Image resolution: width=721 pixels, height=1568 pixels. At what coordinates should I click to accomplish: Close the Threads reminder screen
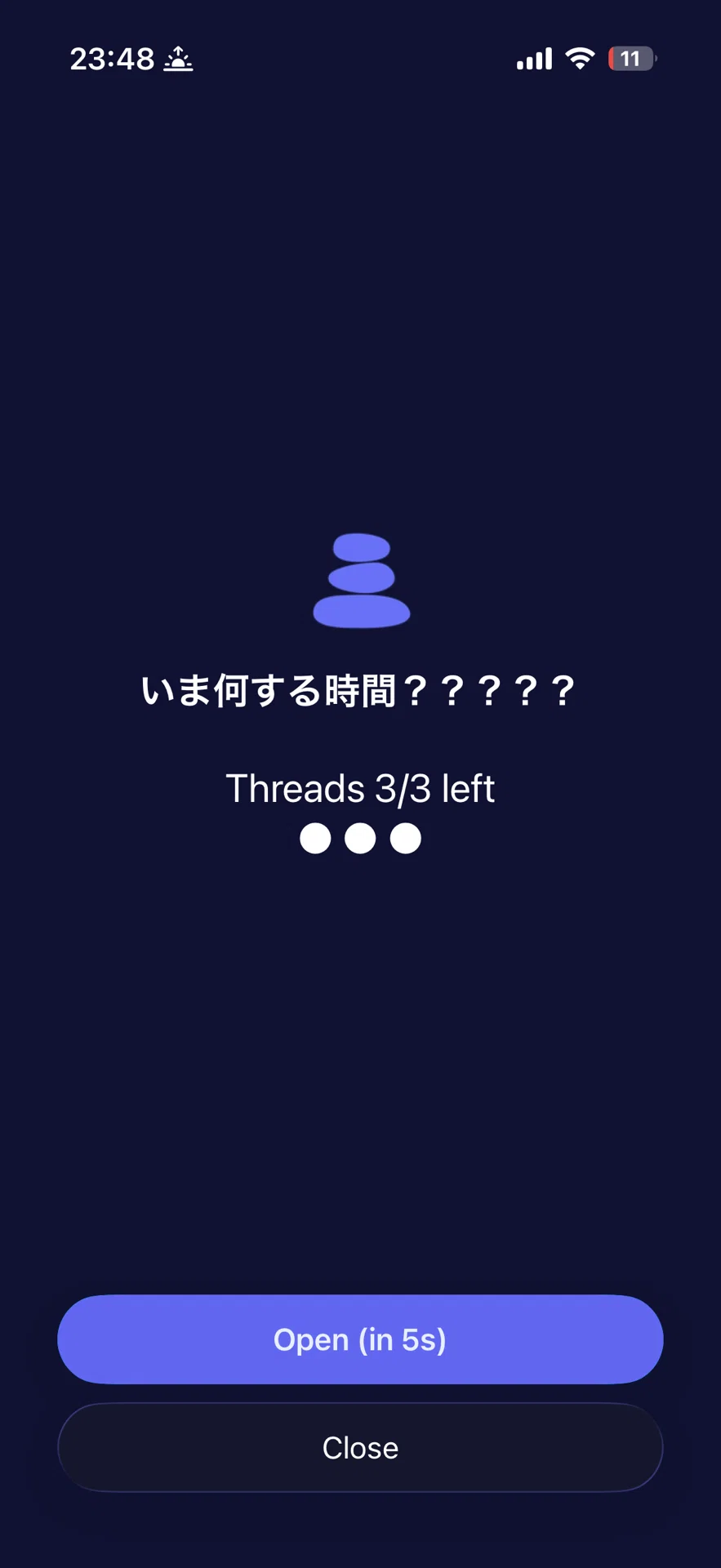point(360,1448)
